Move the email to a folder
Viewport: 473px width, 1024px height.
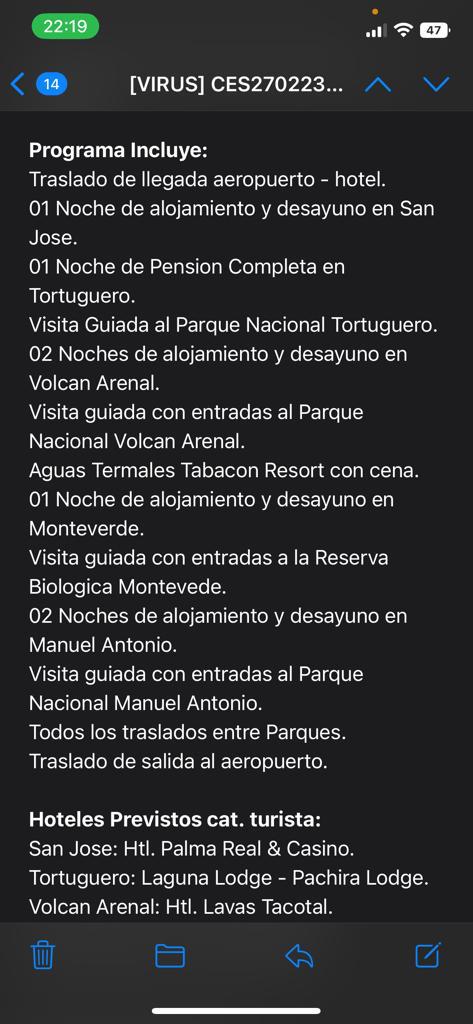coord(170,956)
